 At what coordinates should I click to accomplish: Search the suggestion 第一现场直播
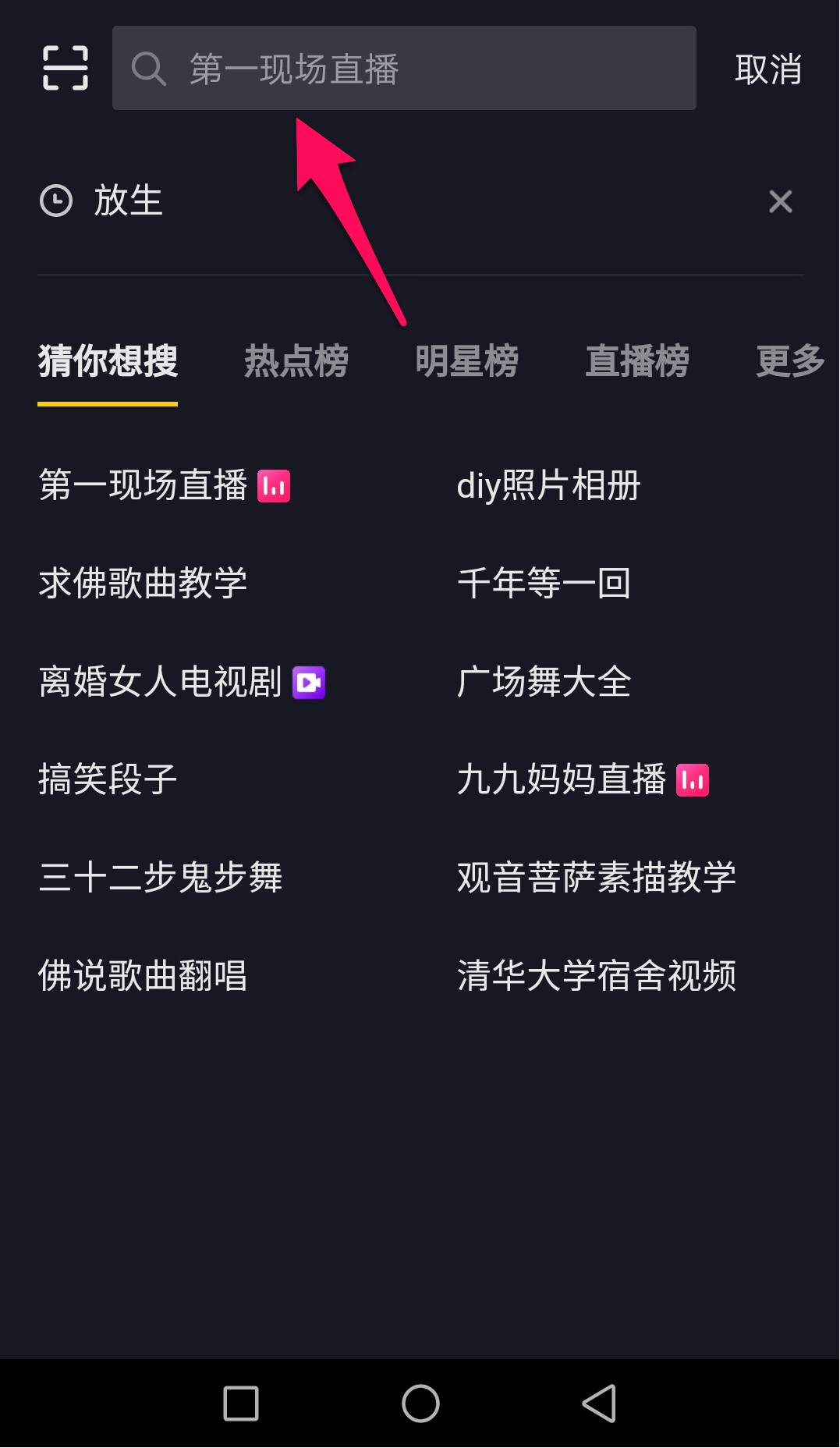[144, 485]
